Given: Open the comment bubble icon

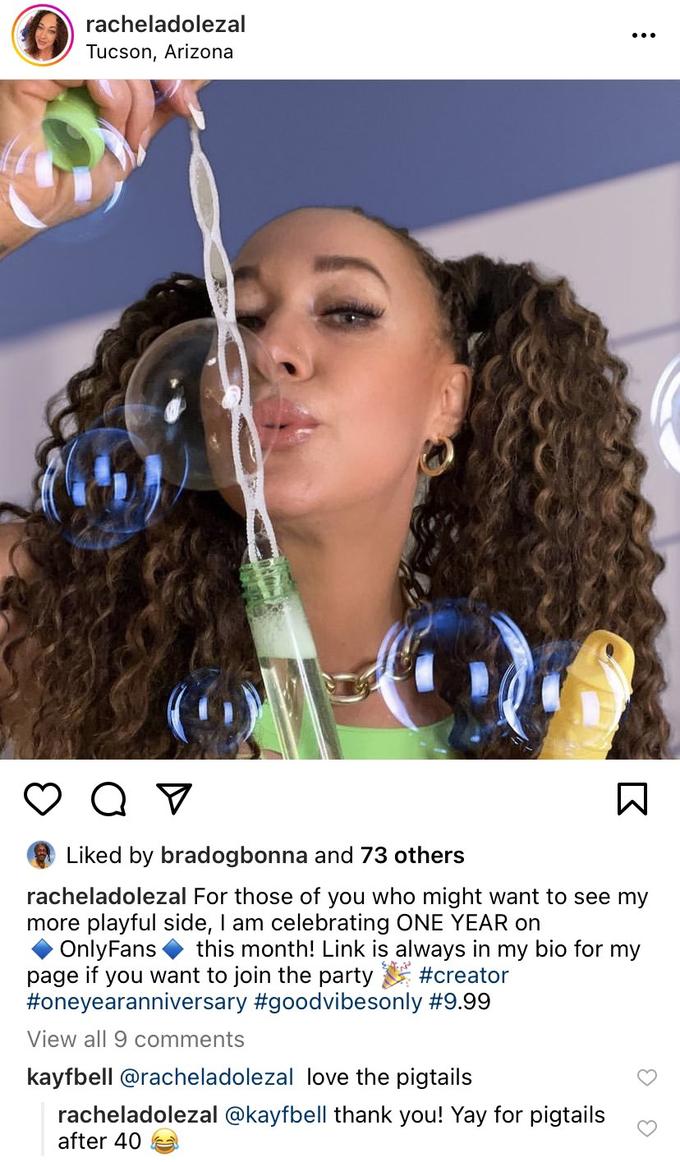Looking at the screenshot, I should tap(108, 798).
